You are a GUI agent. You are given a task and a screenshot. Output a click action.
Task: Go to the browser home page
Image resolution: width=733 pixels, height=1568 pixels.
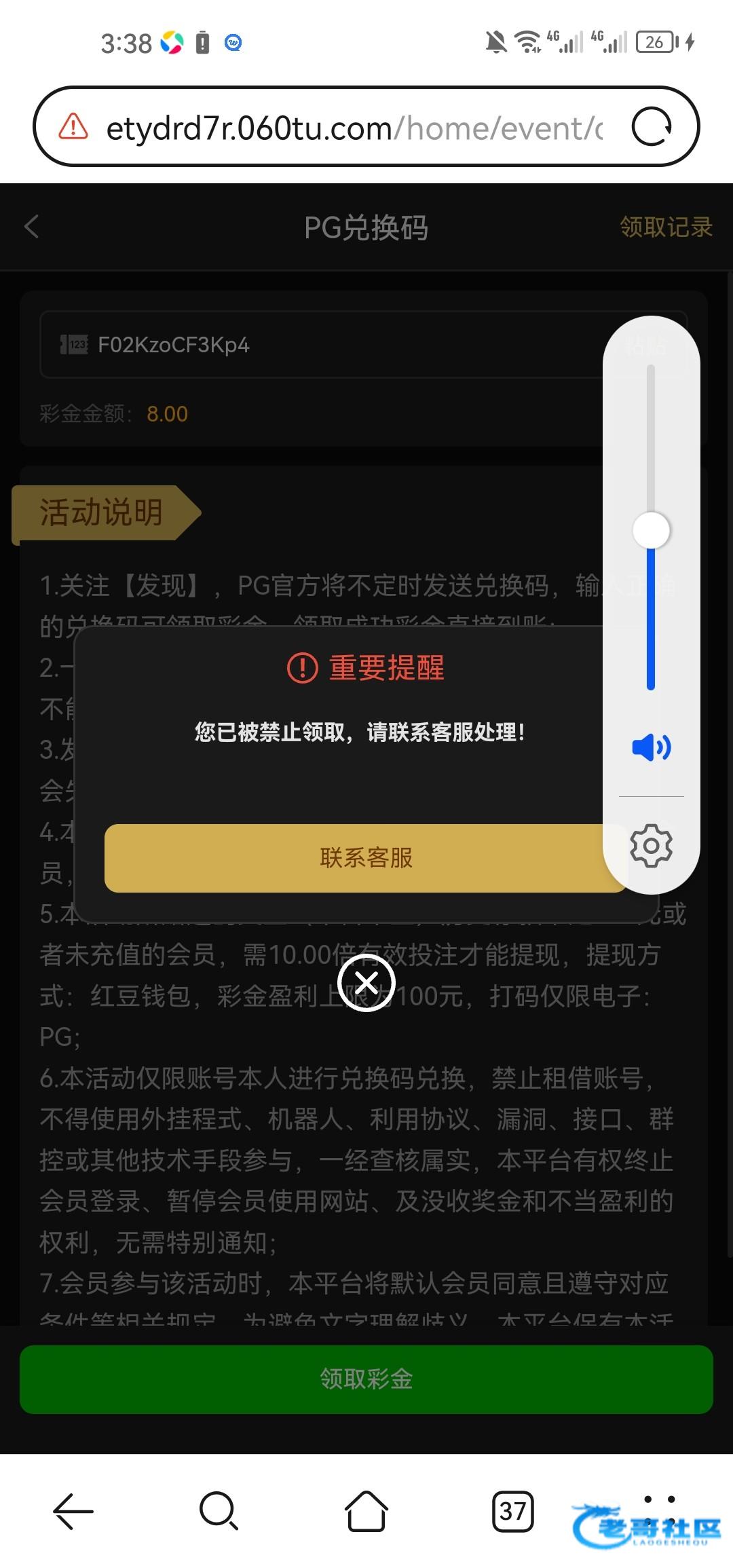(x=366, y=1512)
